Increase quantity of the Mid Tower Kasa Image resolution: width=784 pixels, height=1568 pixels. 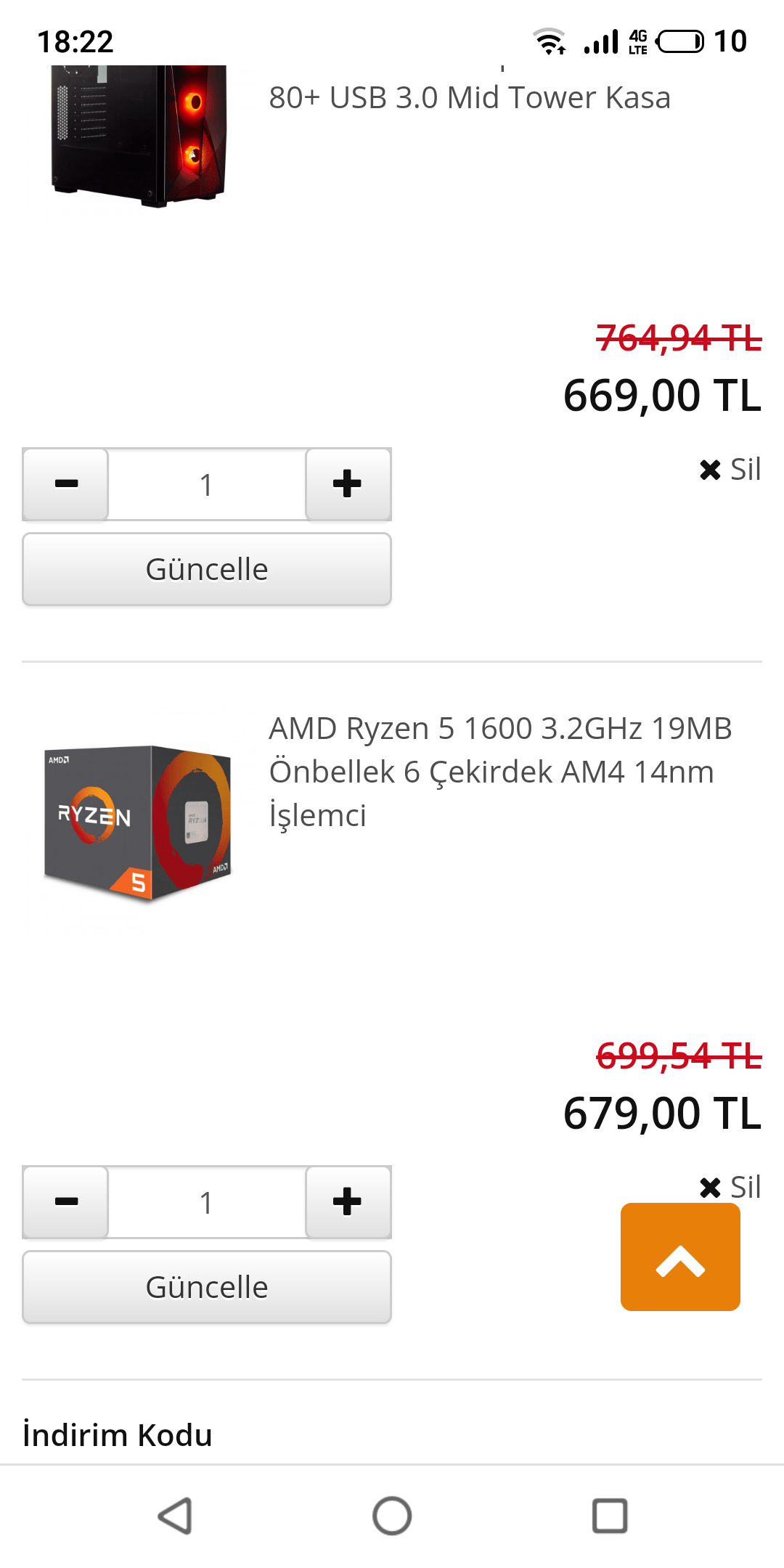point(348,484)
